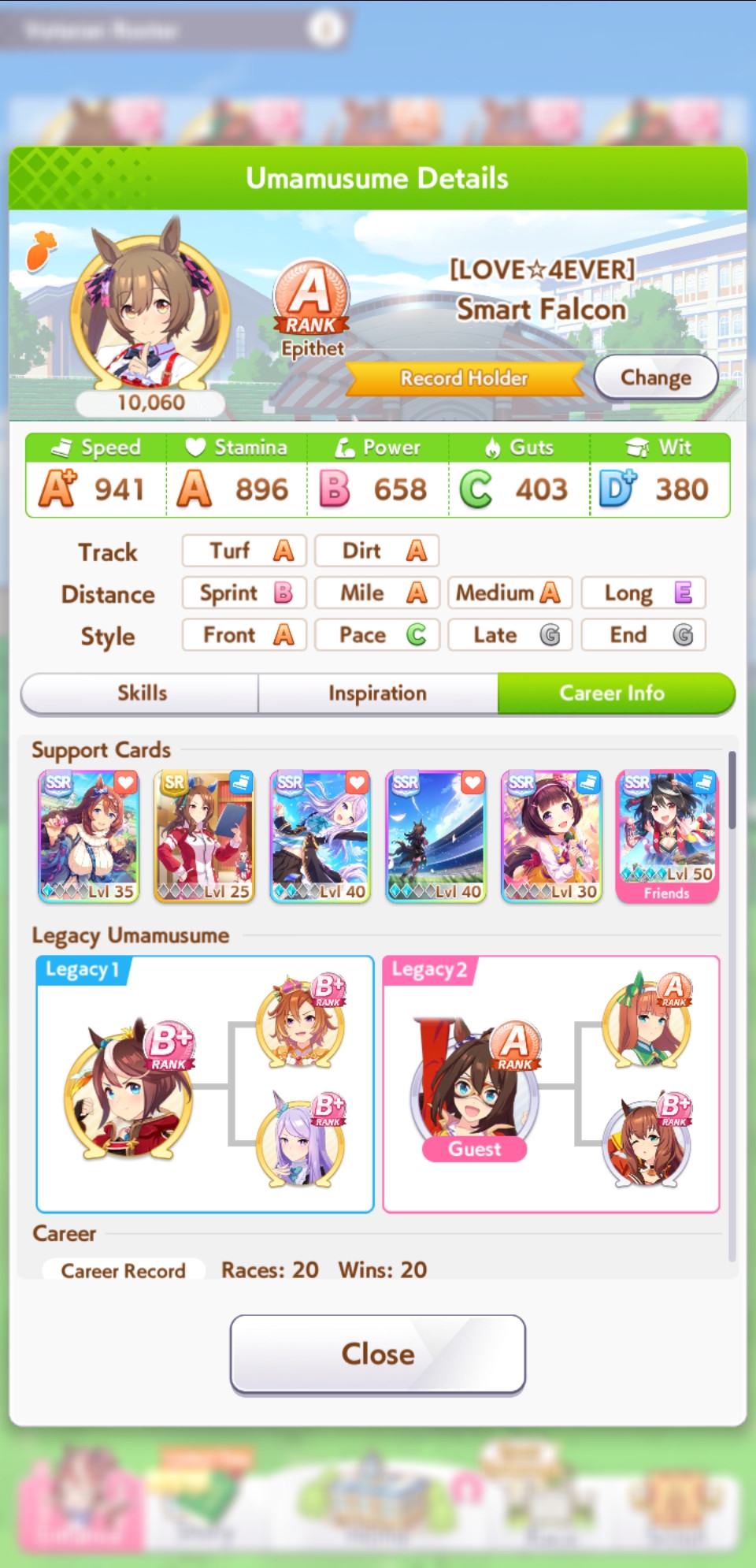Tap the Change epithet button

point(655,377)
